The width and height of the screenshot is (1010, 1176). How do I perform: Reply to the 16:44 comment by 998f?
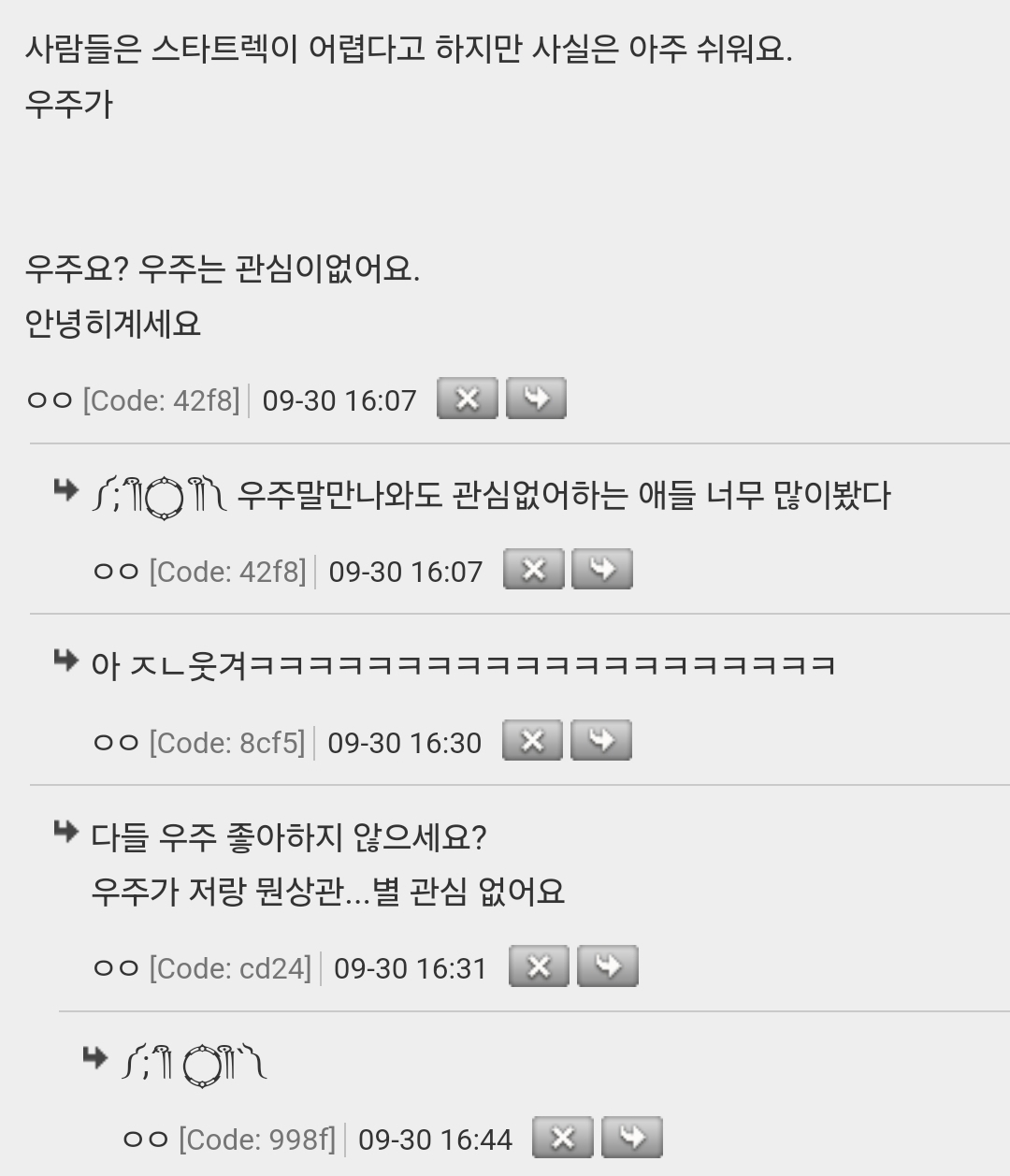point(632,1138)
